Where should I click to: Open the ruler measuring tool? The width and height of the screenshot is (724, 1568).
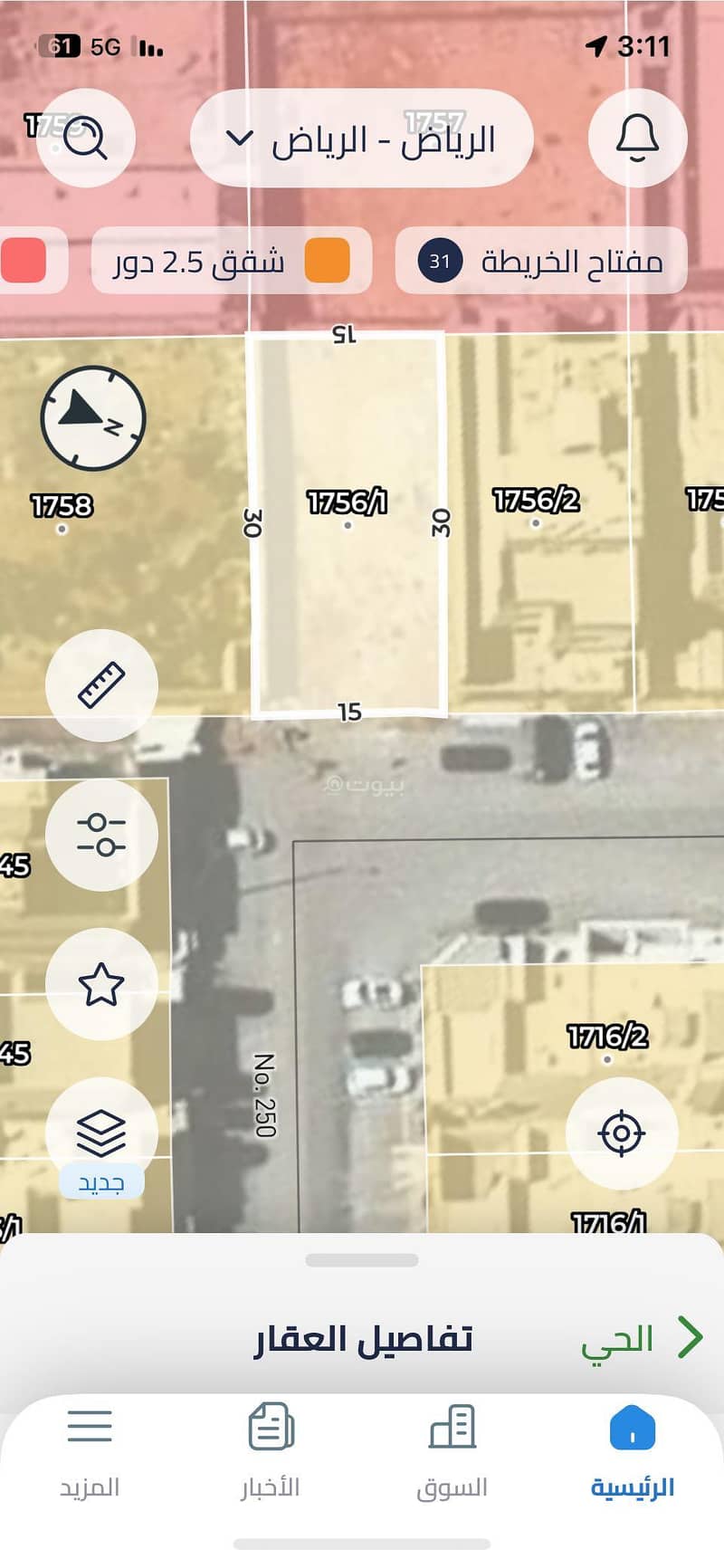[101, 685]
